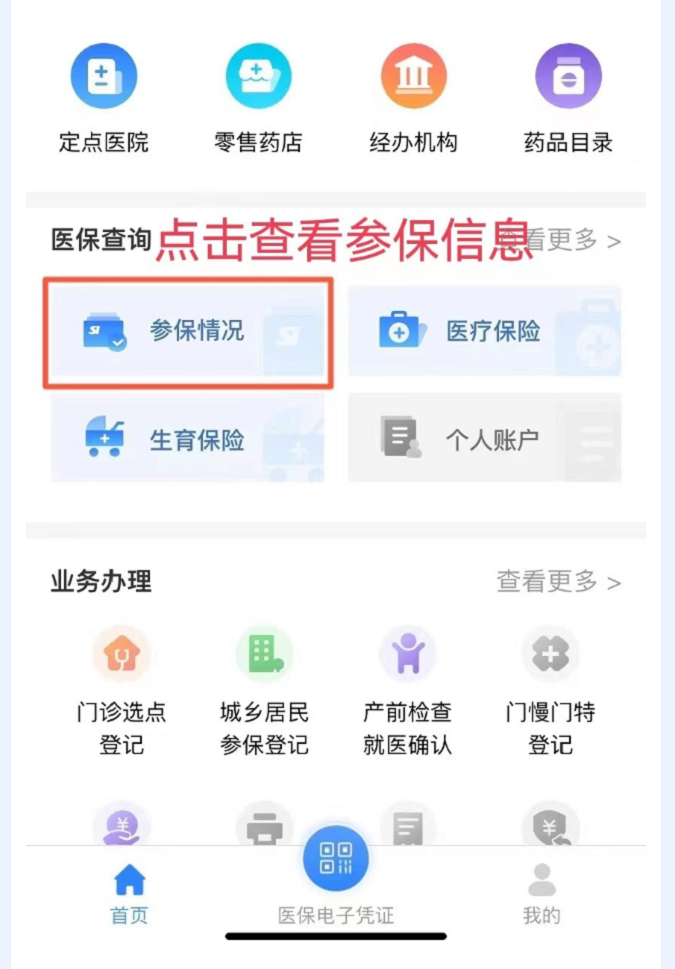Start 城乡居民参保登记
This screenshot has height=969, width=675.
pos(264,690)
